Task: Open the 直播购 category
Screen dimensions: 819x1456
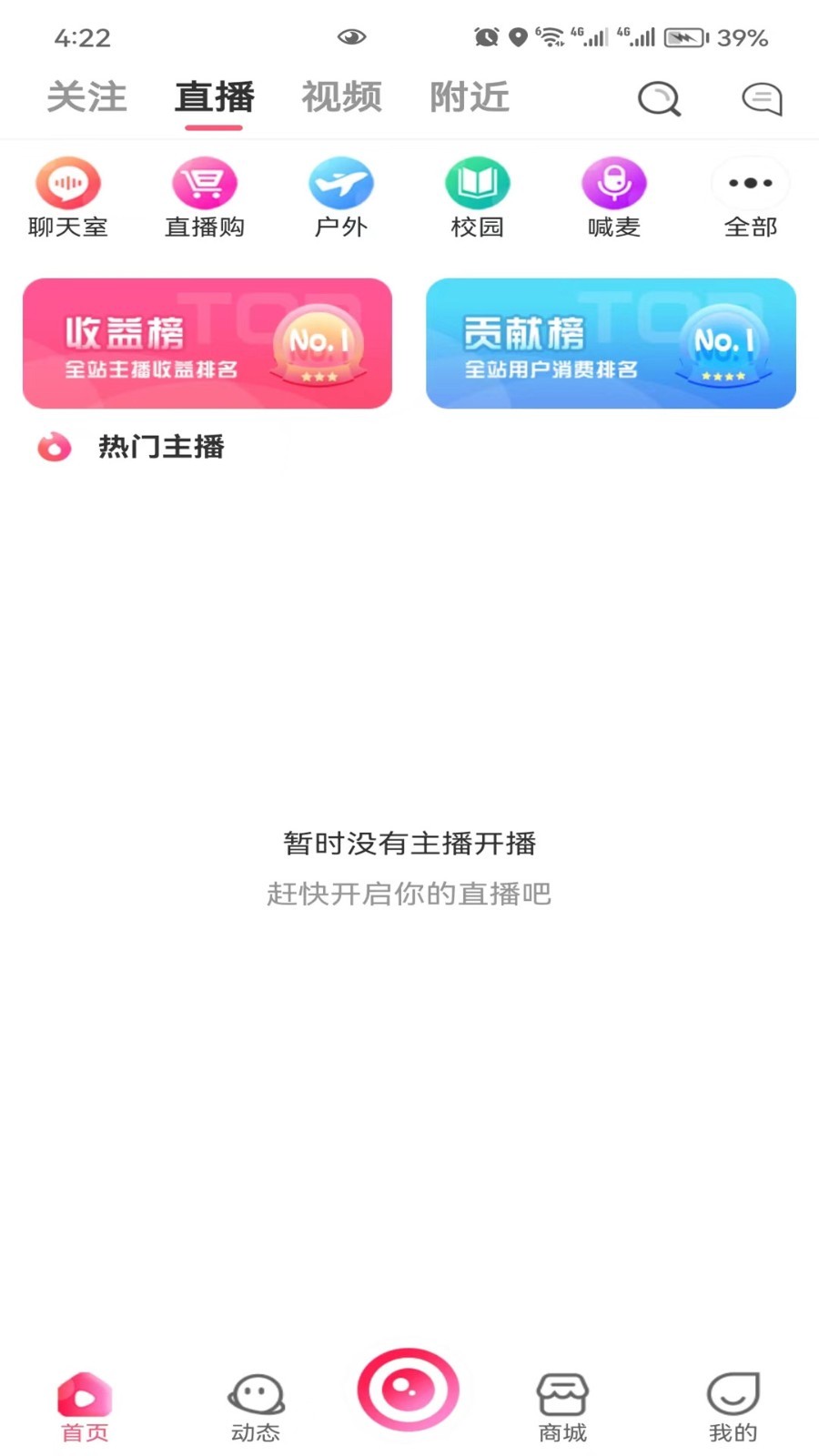Action: click(x=205, y=198)
